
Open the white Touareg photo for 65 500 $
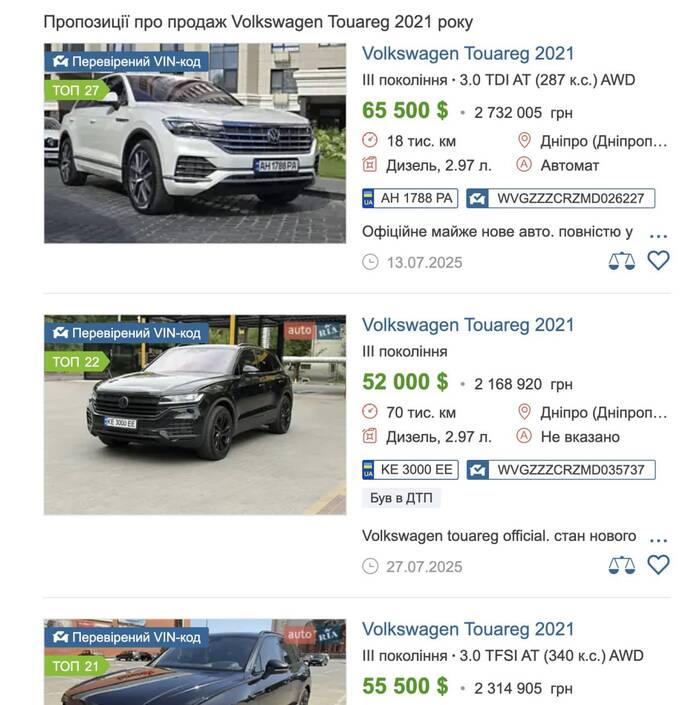point(195,143)
